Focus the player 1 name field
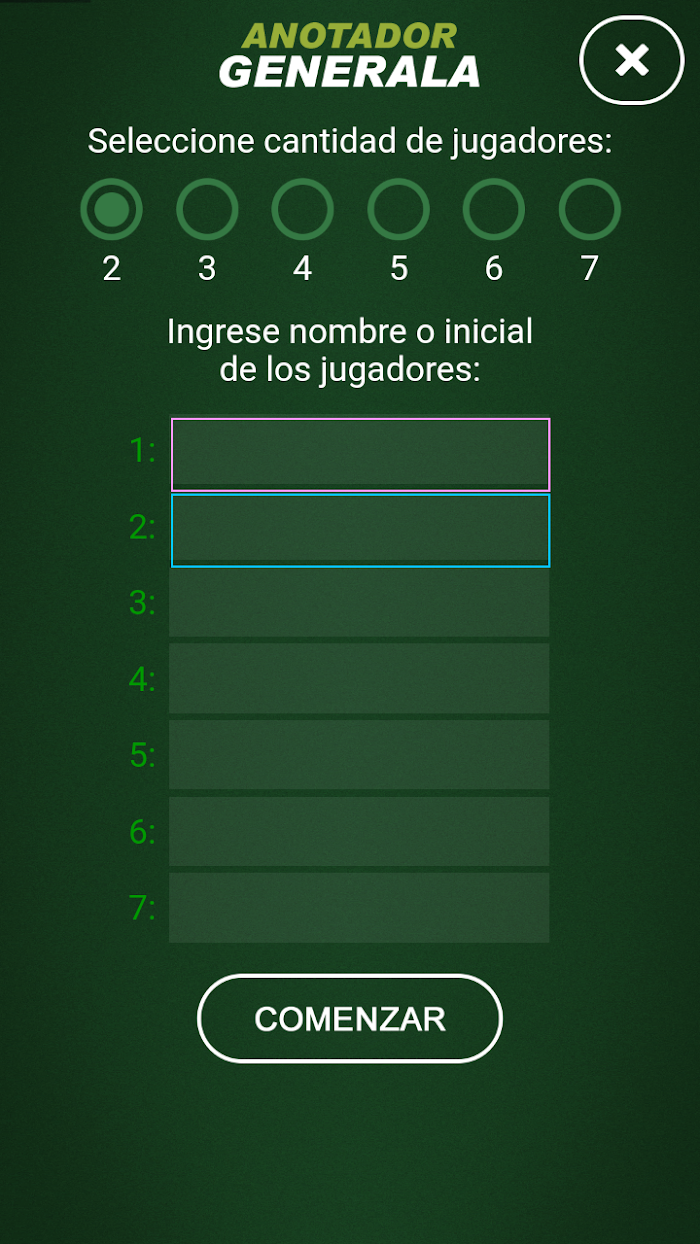The image size is (700, 1244). click(x=361, y=454)
